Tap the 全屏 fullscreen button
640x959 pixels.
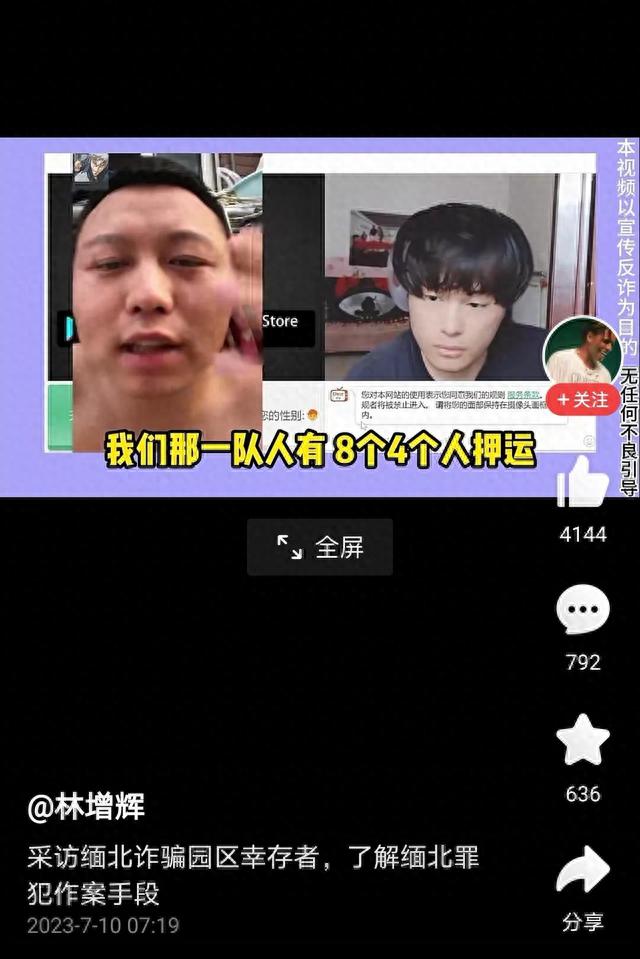click(x=320, y=547)
